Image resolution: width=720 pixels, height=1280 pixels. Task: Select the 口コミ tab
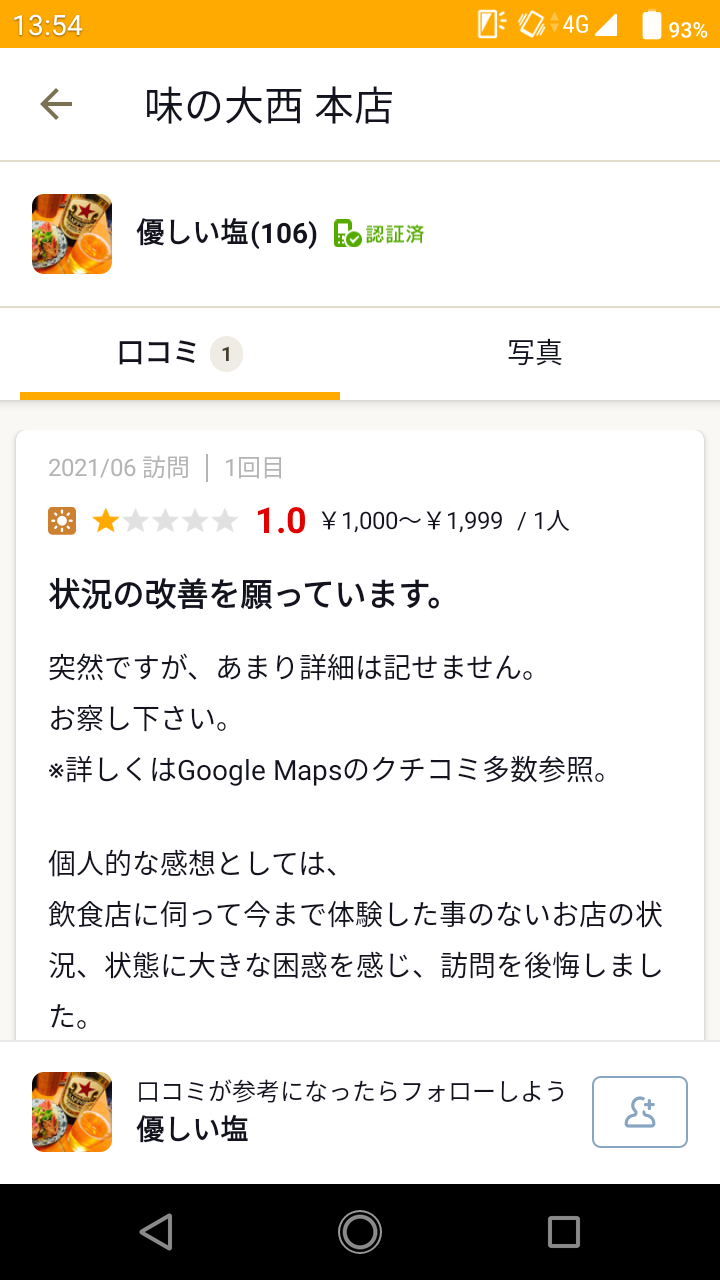tap(180, 353)
